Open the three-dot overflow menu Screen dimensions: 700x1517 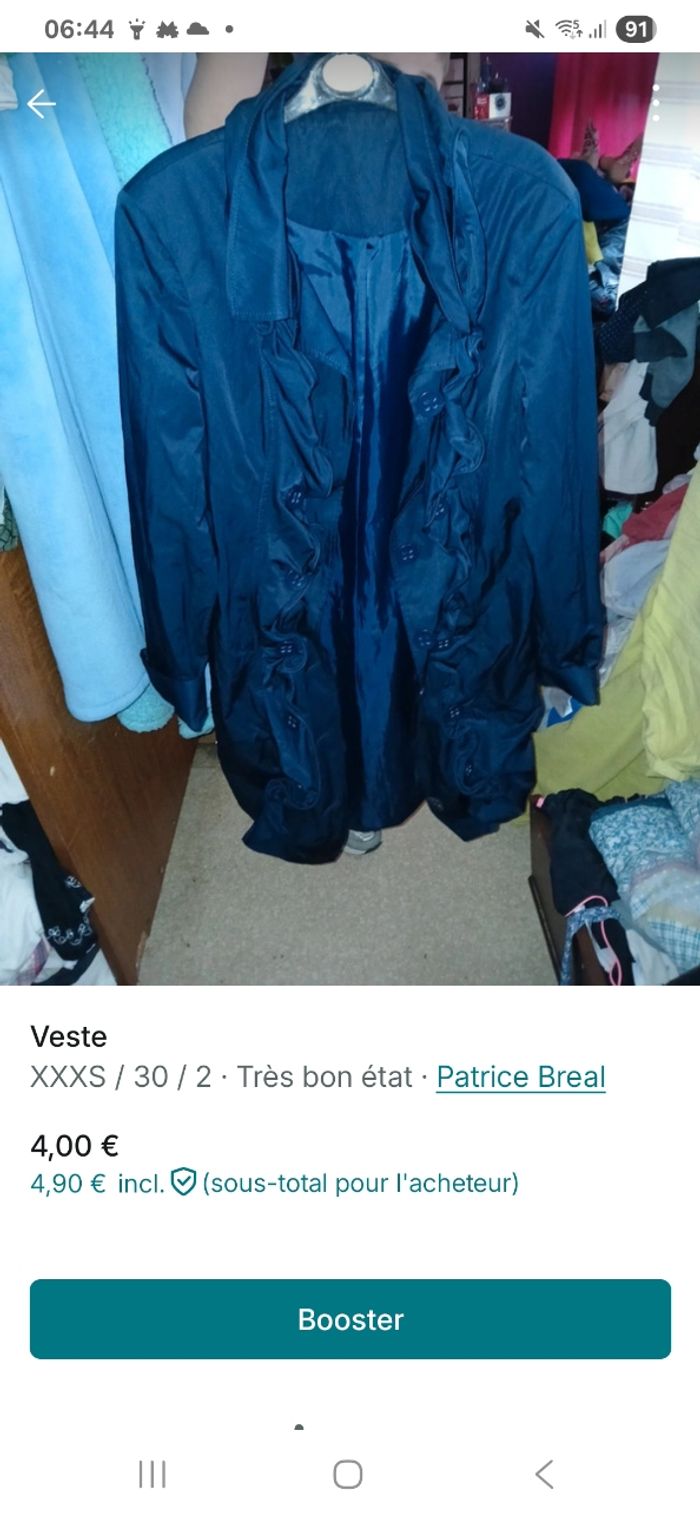(656, 103)
